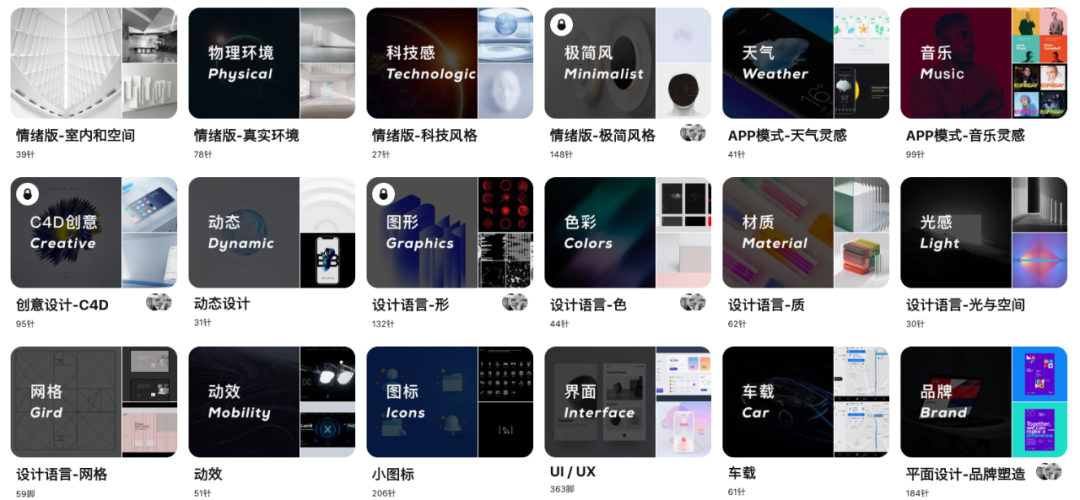Open the 设计语言-色 board

(627, 233)
